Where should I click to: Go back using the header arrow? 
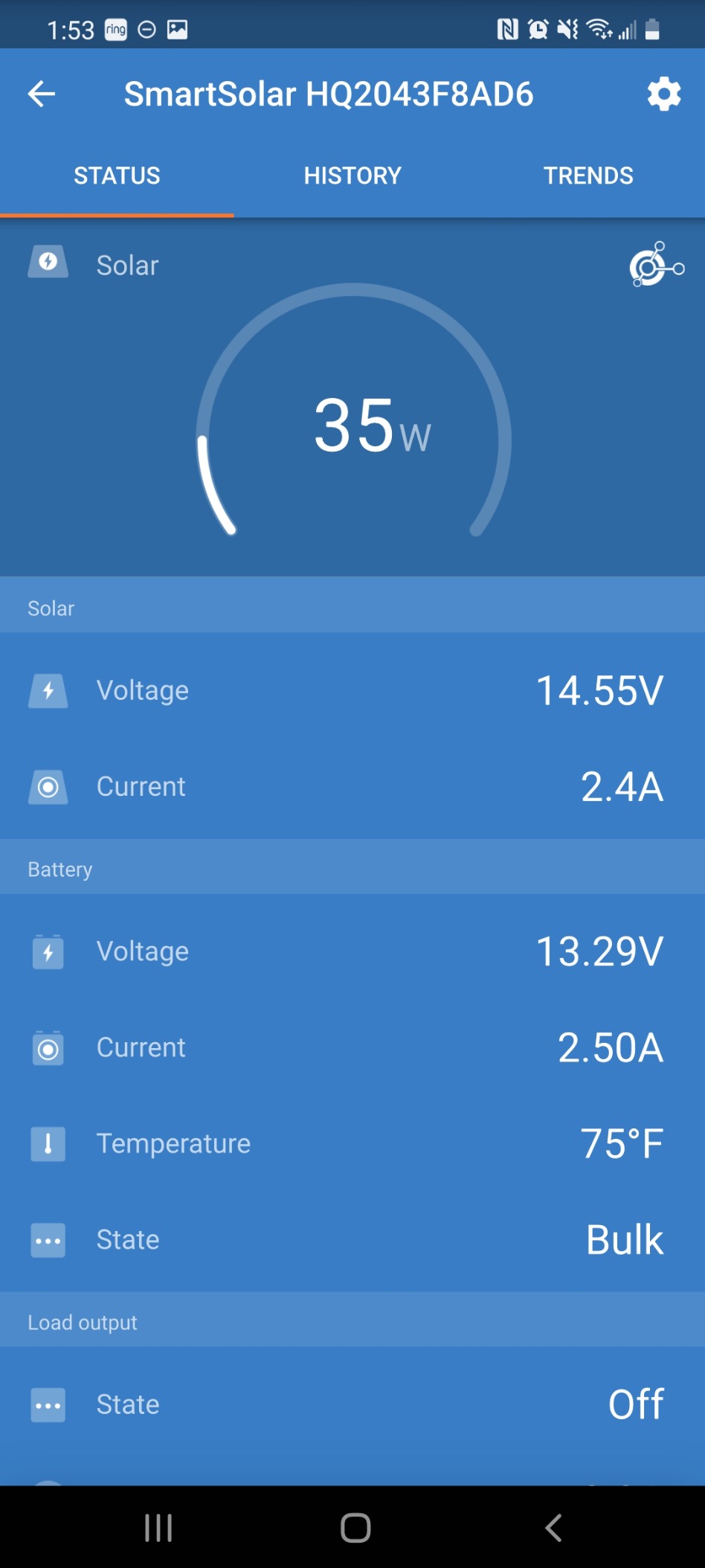point(42,94)
